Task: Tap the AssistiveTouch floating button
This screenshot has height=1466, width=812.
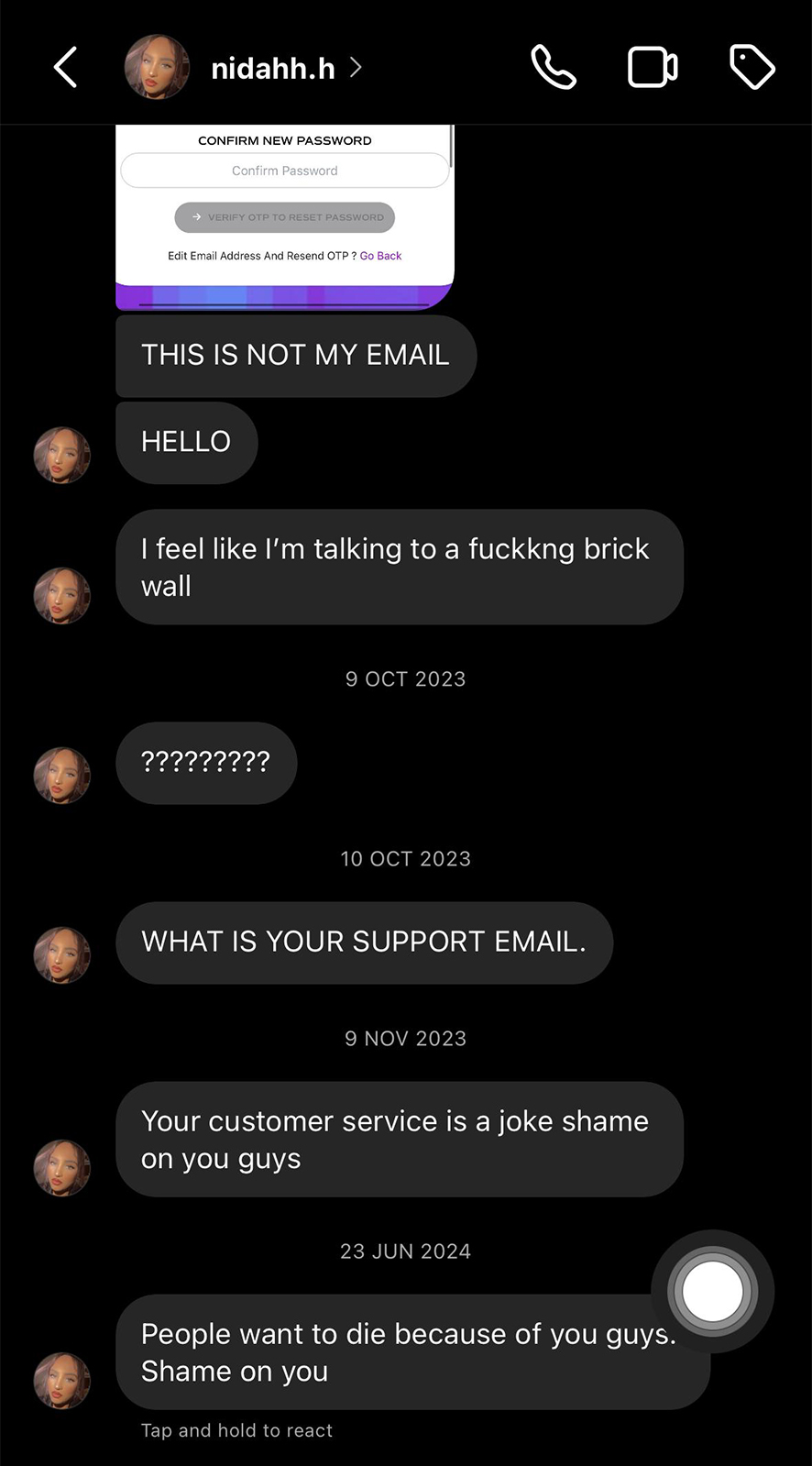Action: 713,1291
